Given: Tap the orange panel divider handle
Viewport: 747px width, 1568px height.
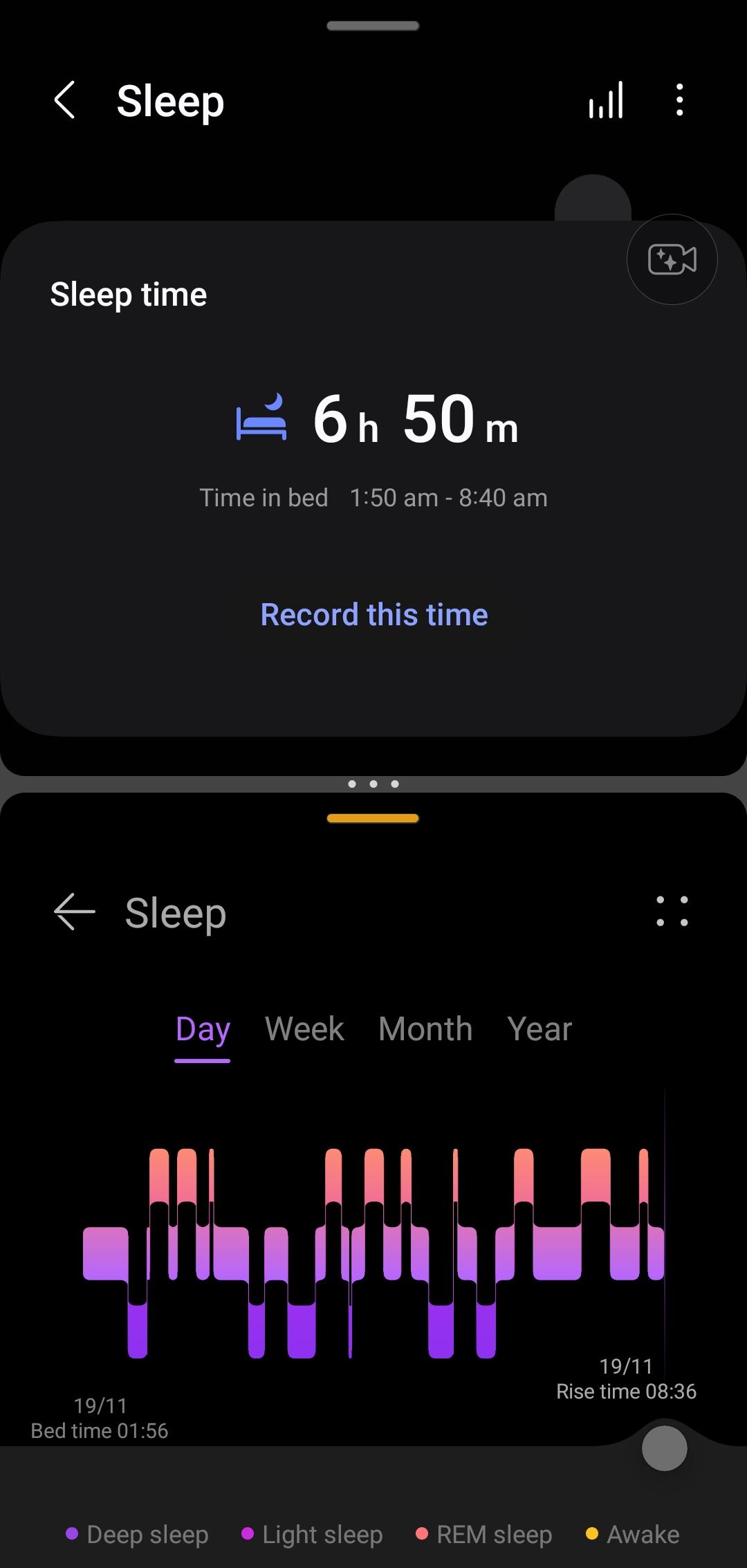Looking at the screenshot, I should coord(373,818).
